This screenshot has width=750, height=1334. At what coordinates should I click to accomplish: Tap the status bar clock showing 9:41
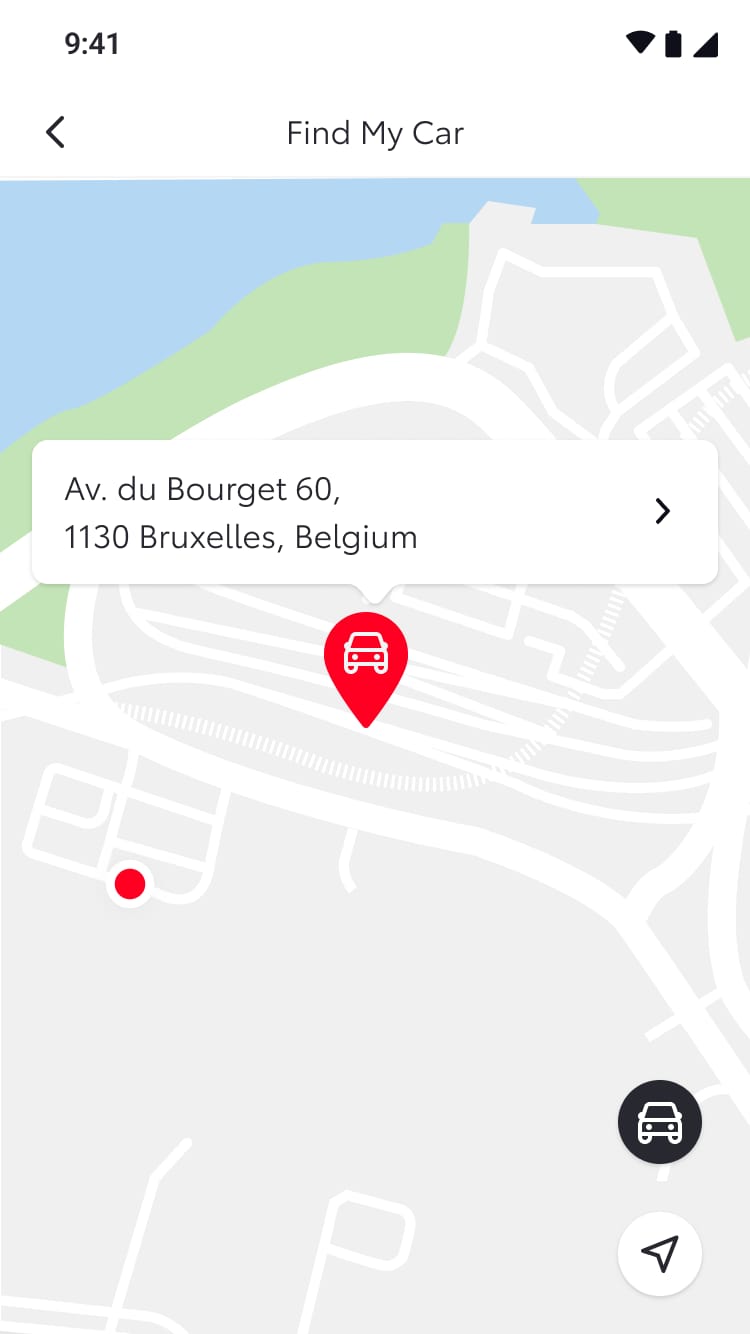93,44
